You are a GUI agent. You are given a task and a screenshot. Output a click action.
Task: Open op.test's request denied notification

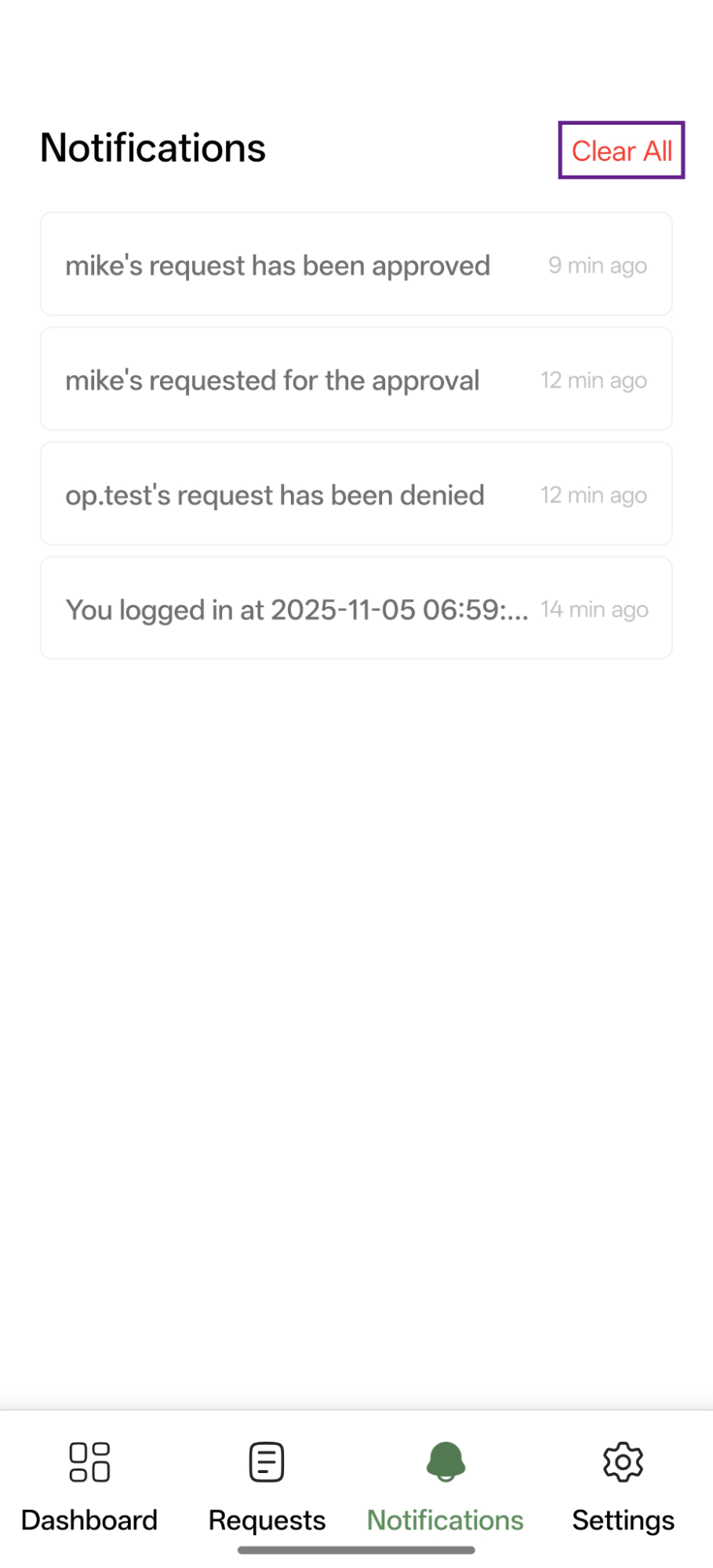(356, 494)
